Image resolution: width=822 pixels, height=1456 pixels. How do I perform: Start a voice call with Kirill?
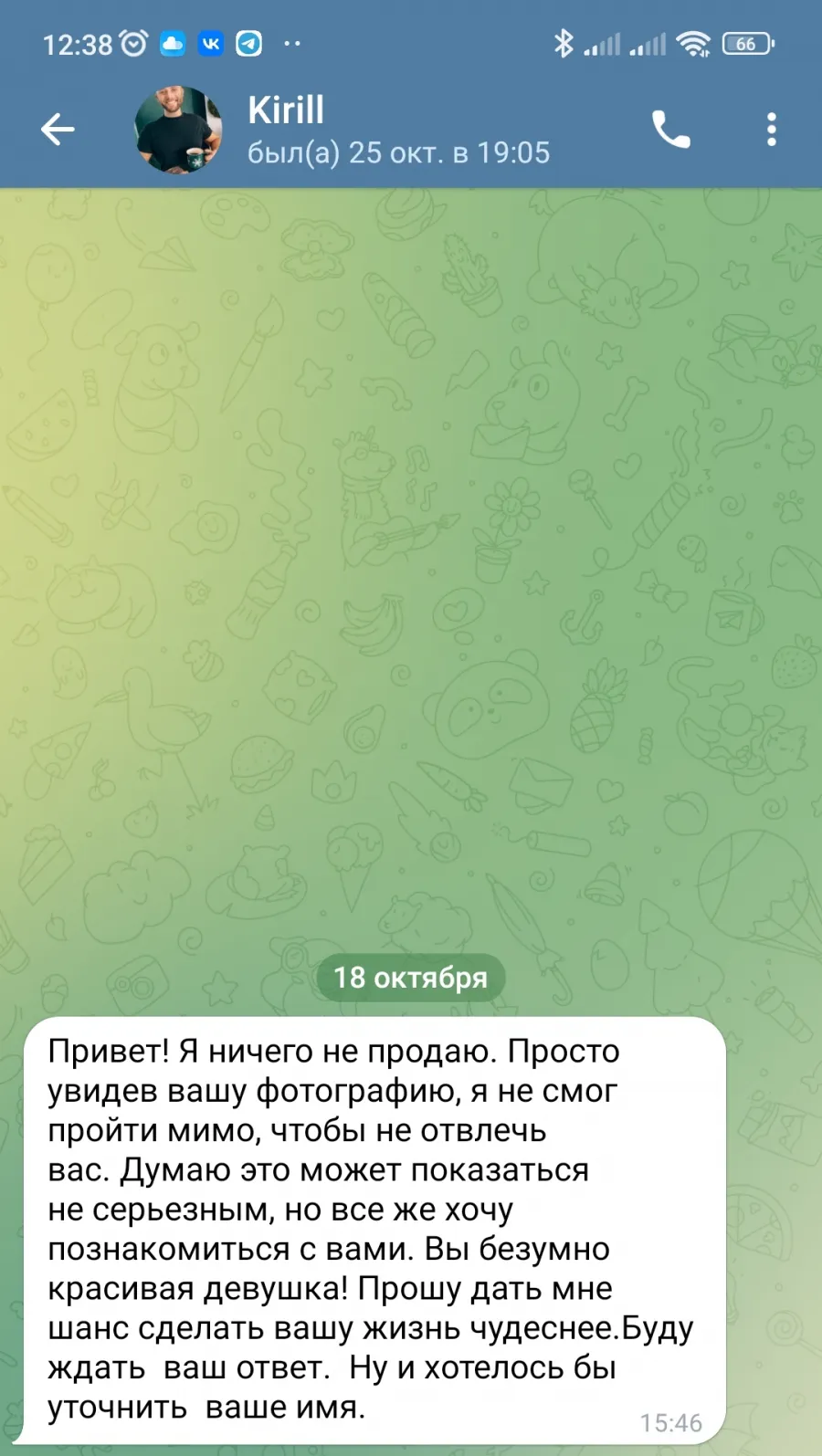(671, 130)
